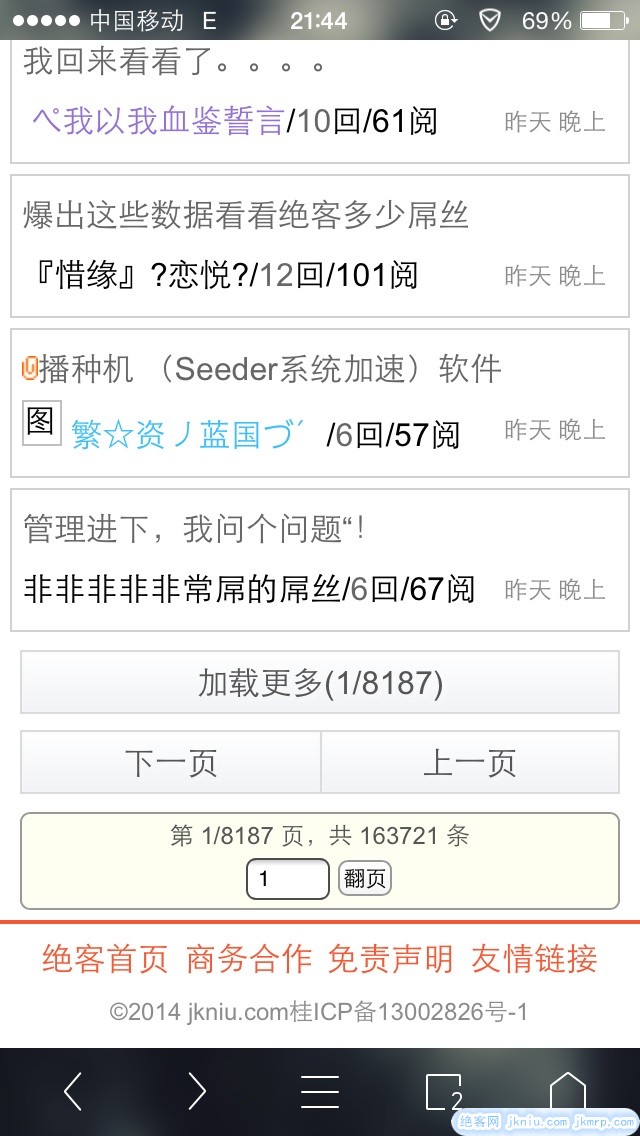Open the 商务合作 link
This screenshot has height=1136, width=640.
249,959
